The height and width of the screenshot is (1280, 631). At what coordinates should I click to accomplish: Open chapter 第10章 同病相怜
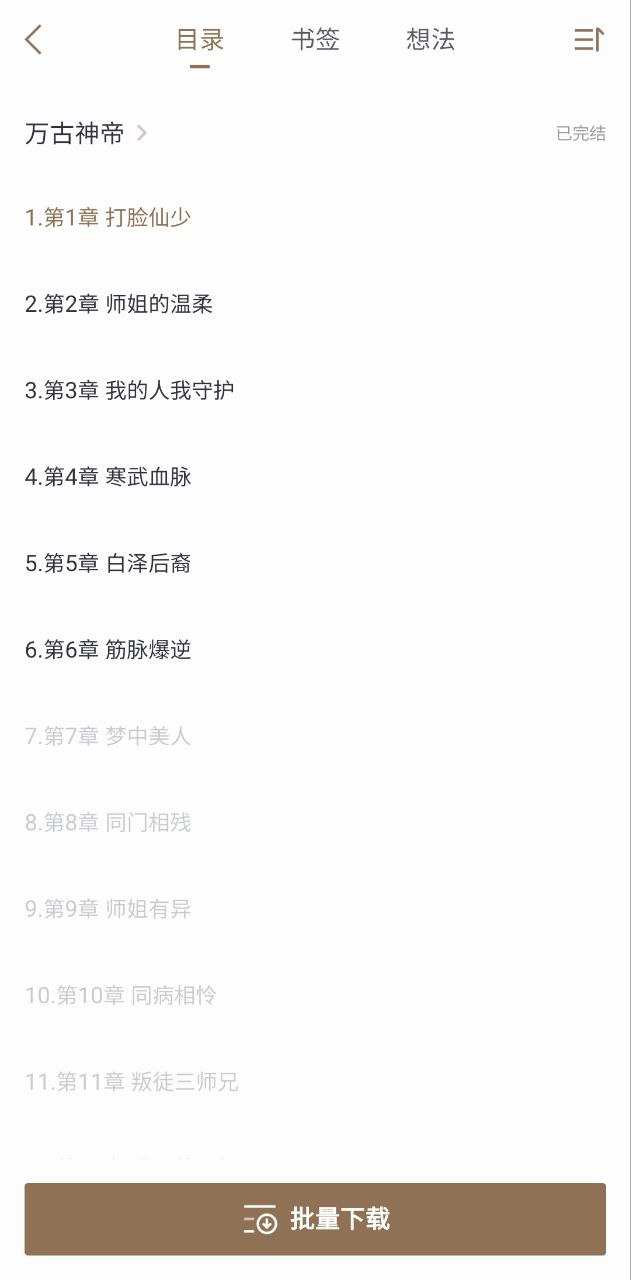pyautogui.click(x=121, y=996)
